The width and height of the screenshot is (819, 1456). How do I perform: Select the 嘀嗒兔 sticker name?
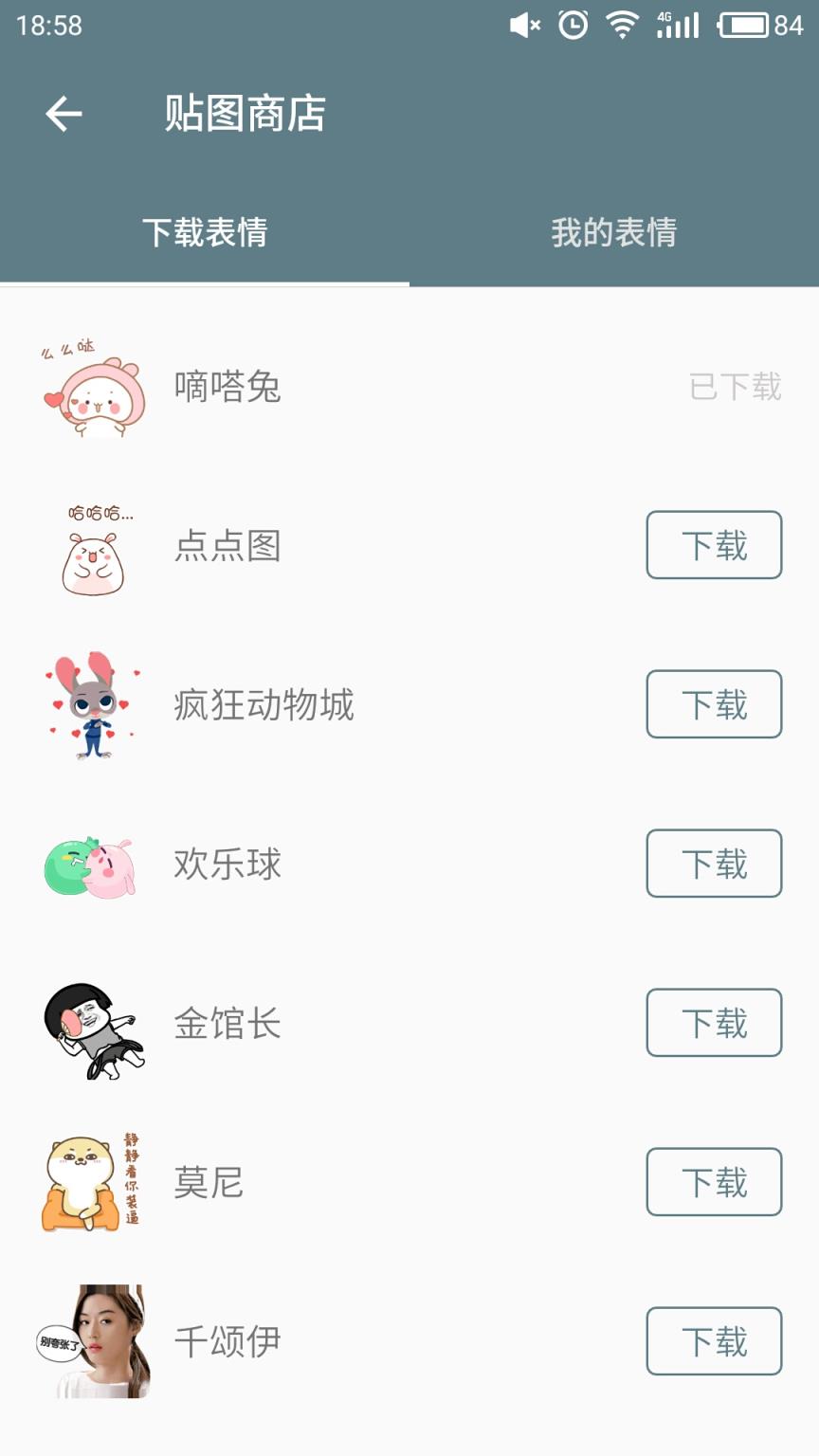click(x=227, y=389)
